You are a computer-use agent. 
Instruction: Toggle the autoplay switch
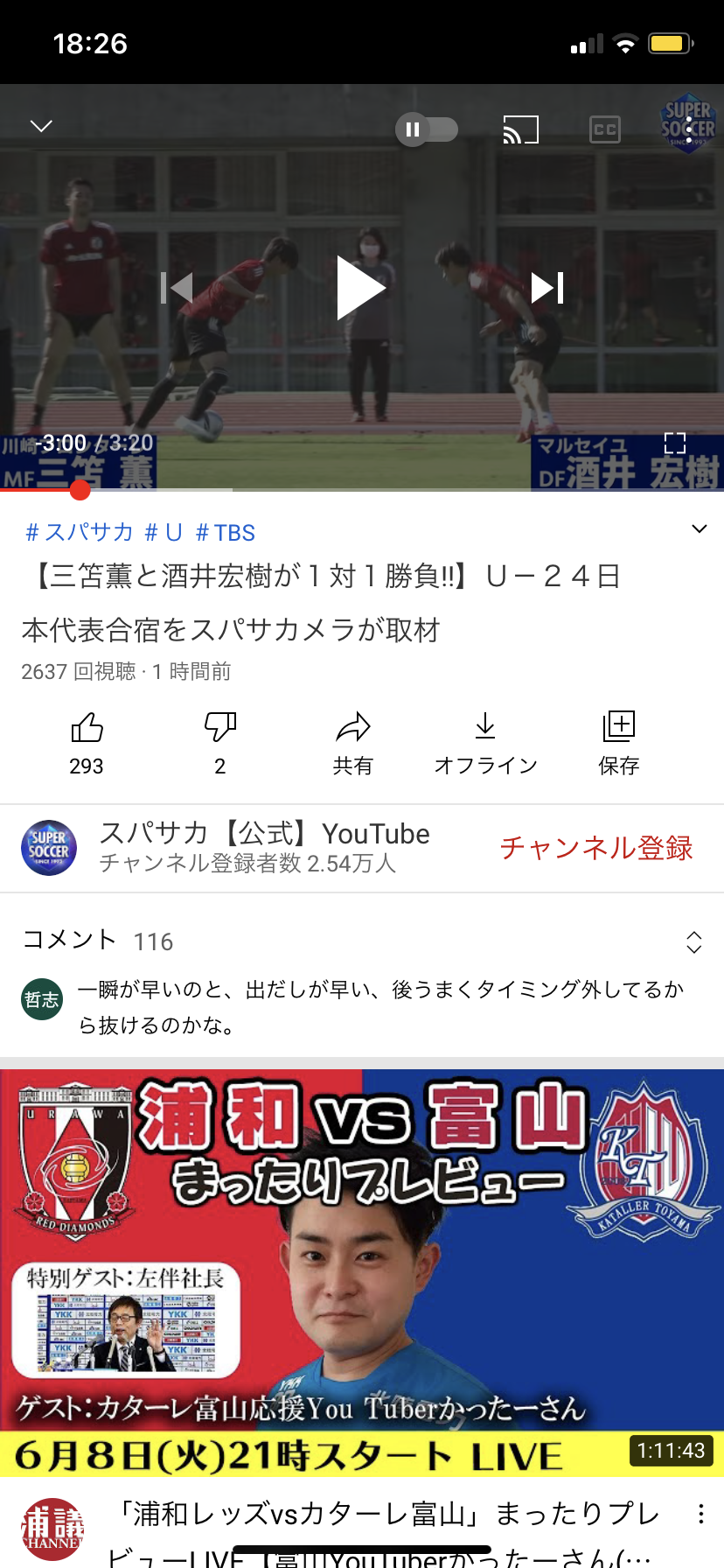(427, 130)
